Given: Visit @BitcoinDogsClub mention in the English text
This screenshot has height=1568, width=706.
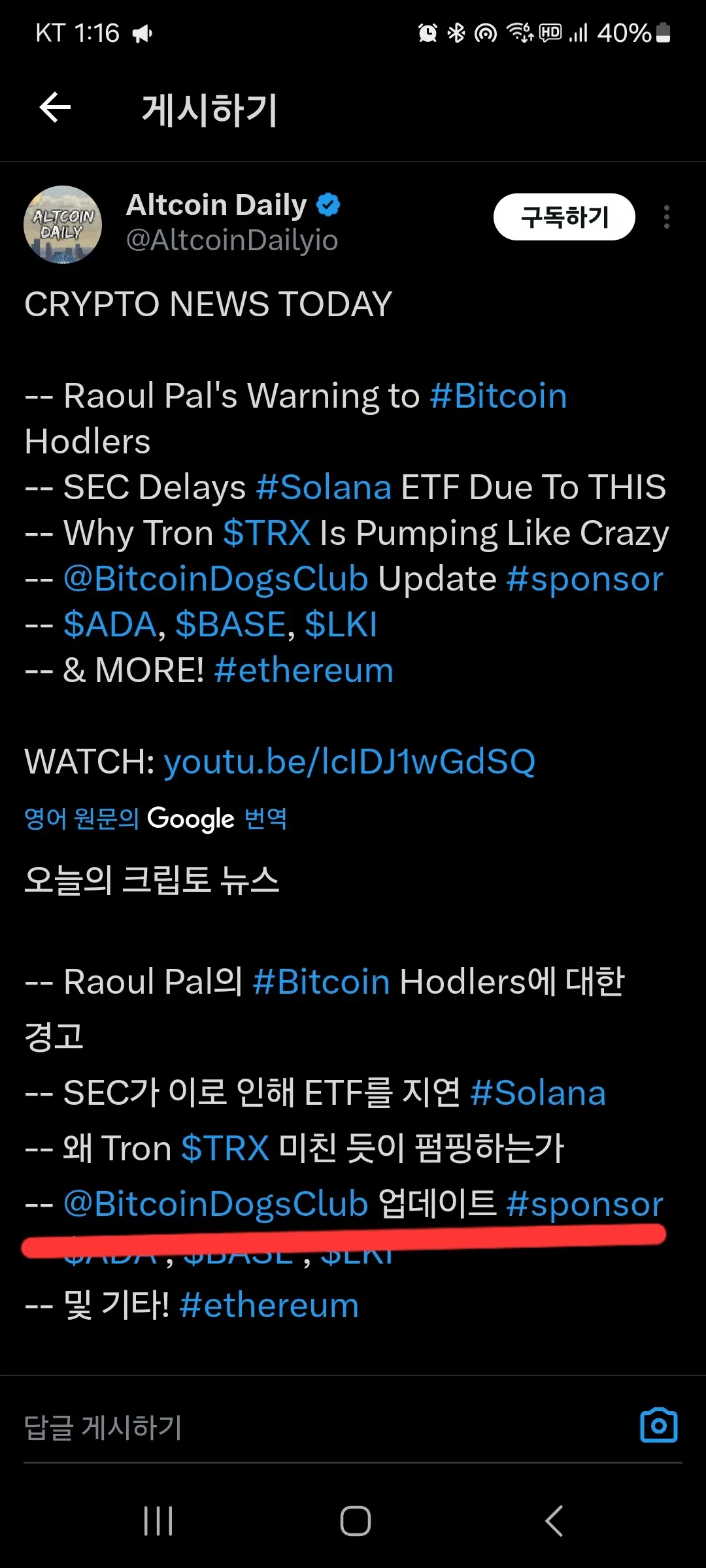Looking at the screenshot, I should tap(216, 579).
